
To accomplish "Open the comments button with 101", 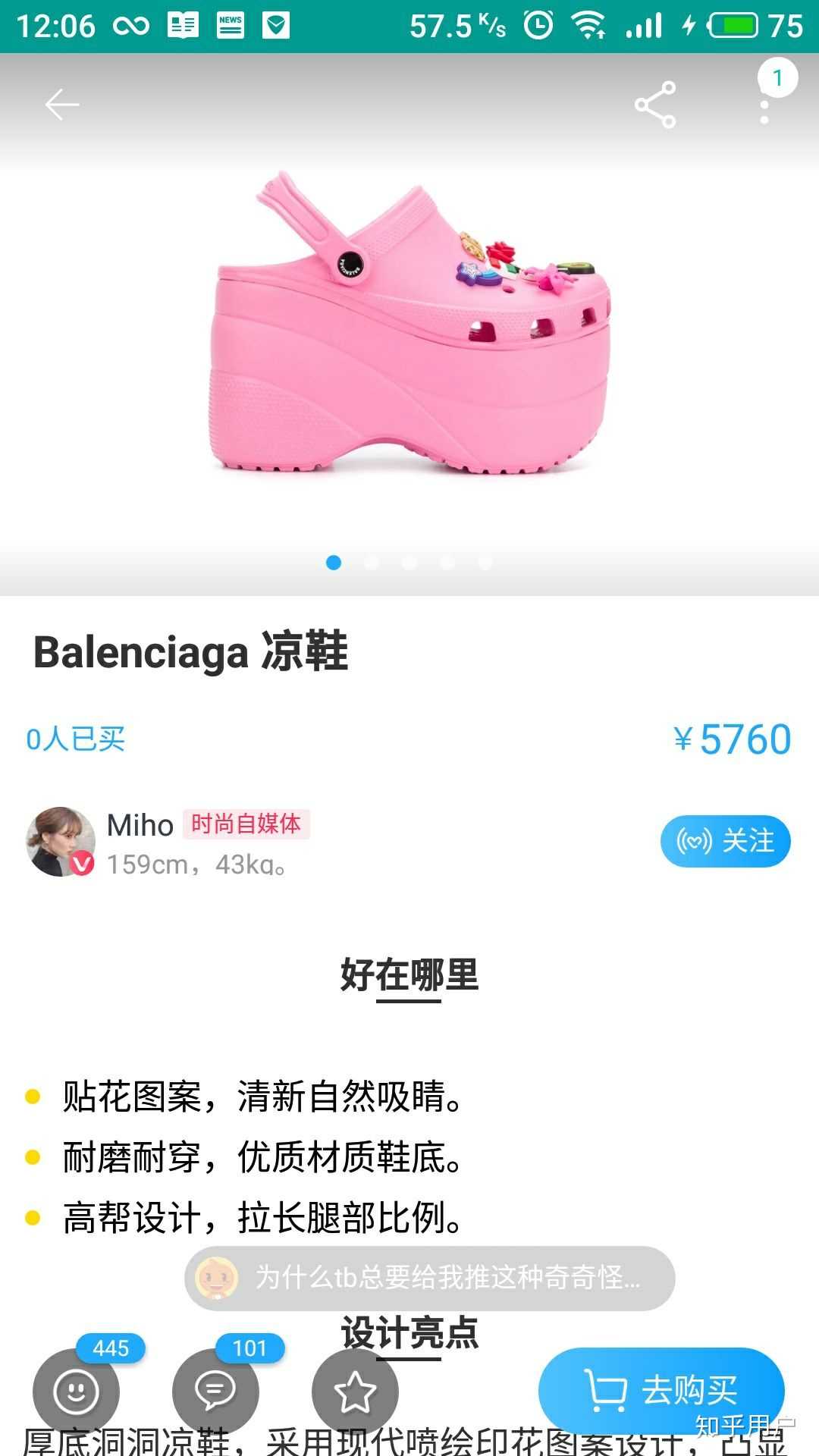I will point(215,1391).
